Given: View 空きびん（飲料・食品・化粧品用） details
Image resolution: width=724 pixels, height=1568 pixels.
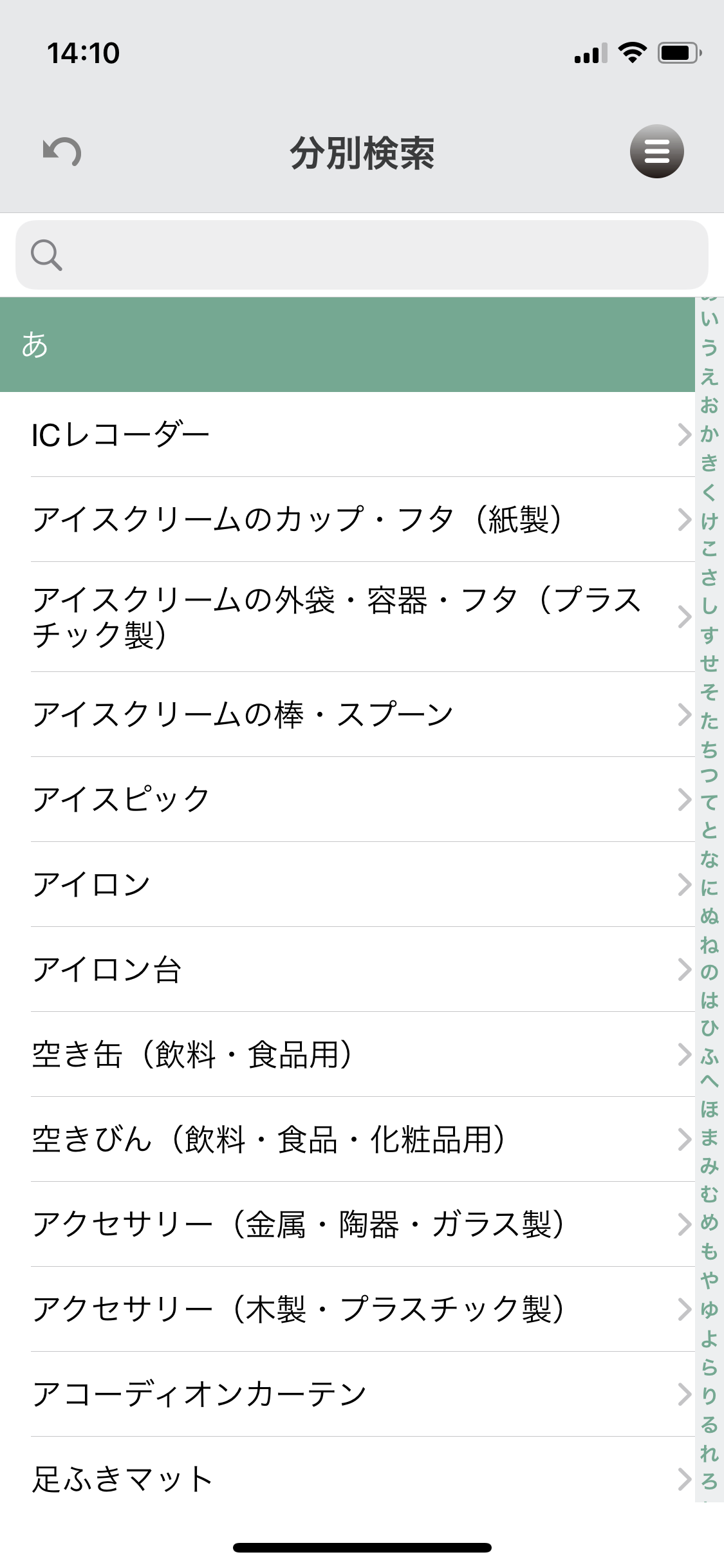Looking at the screenshot, I should coord(348,1139).
